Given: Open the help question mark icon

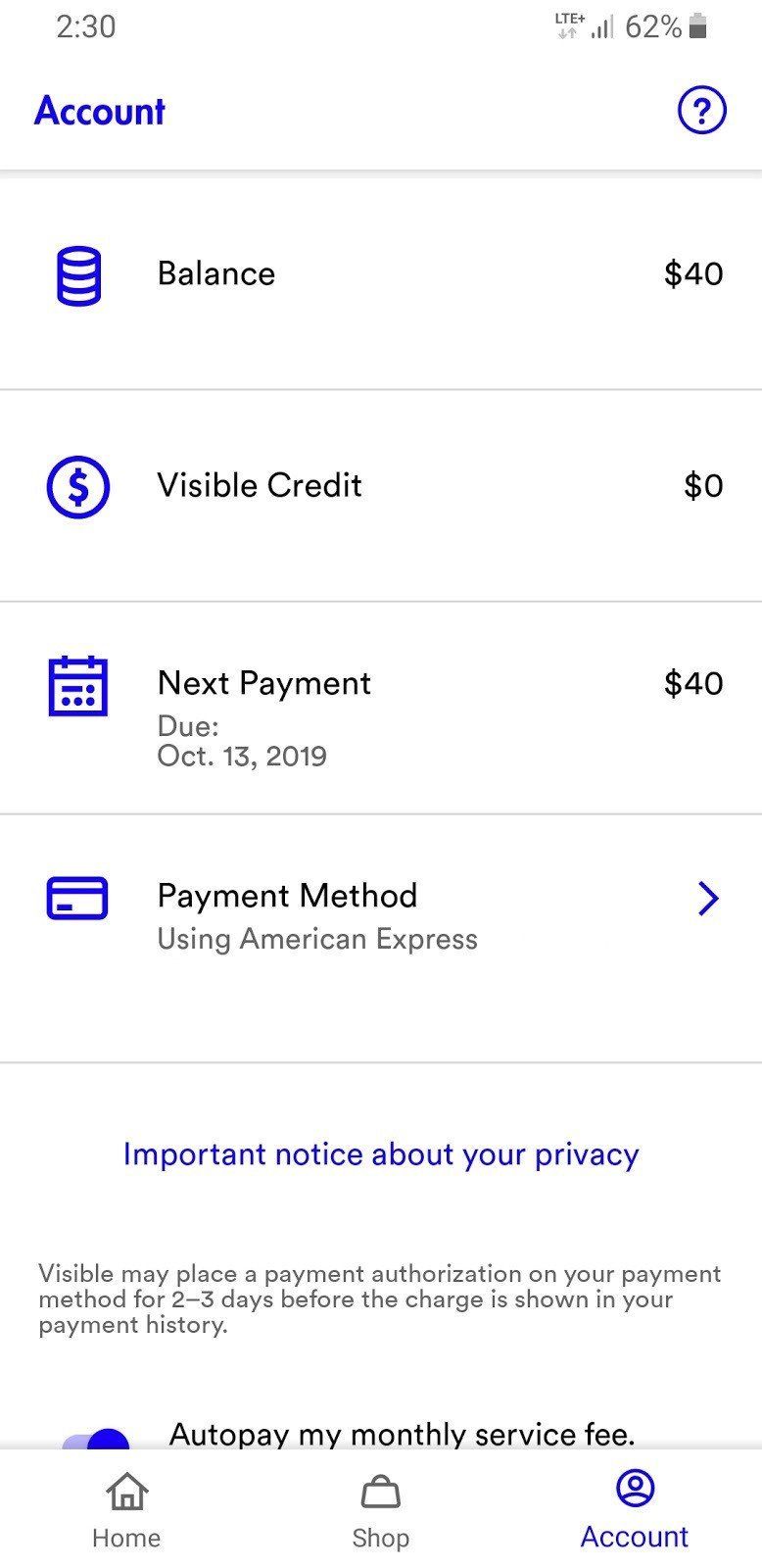Looking at the screenshot, I should pos(700,111).
